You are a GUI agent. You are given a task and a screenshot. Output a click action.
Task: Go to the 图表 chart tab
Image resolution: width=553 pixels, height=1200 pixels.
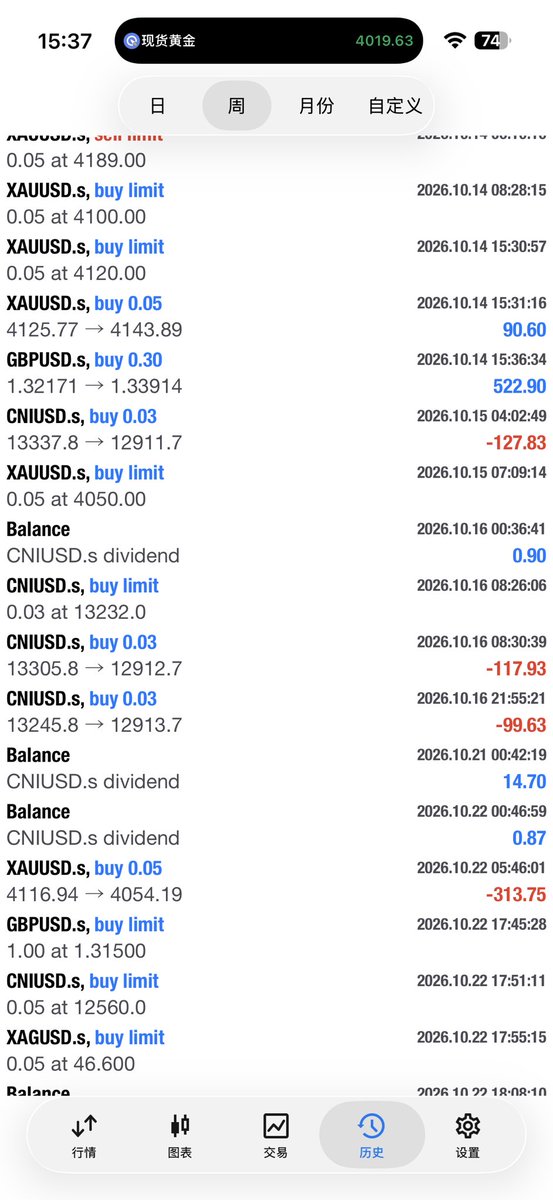(180, 1136)
